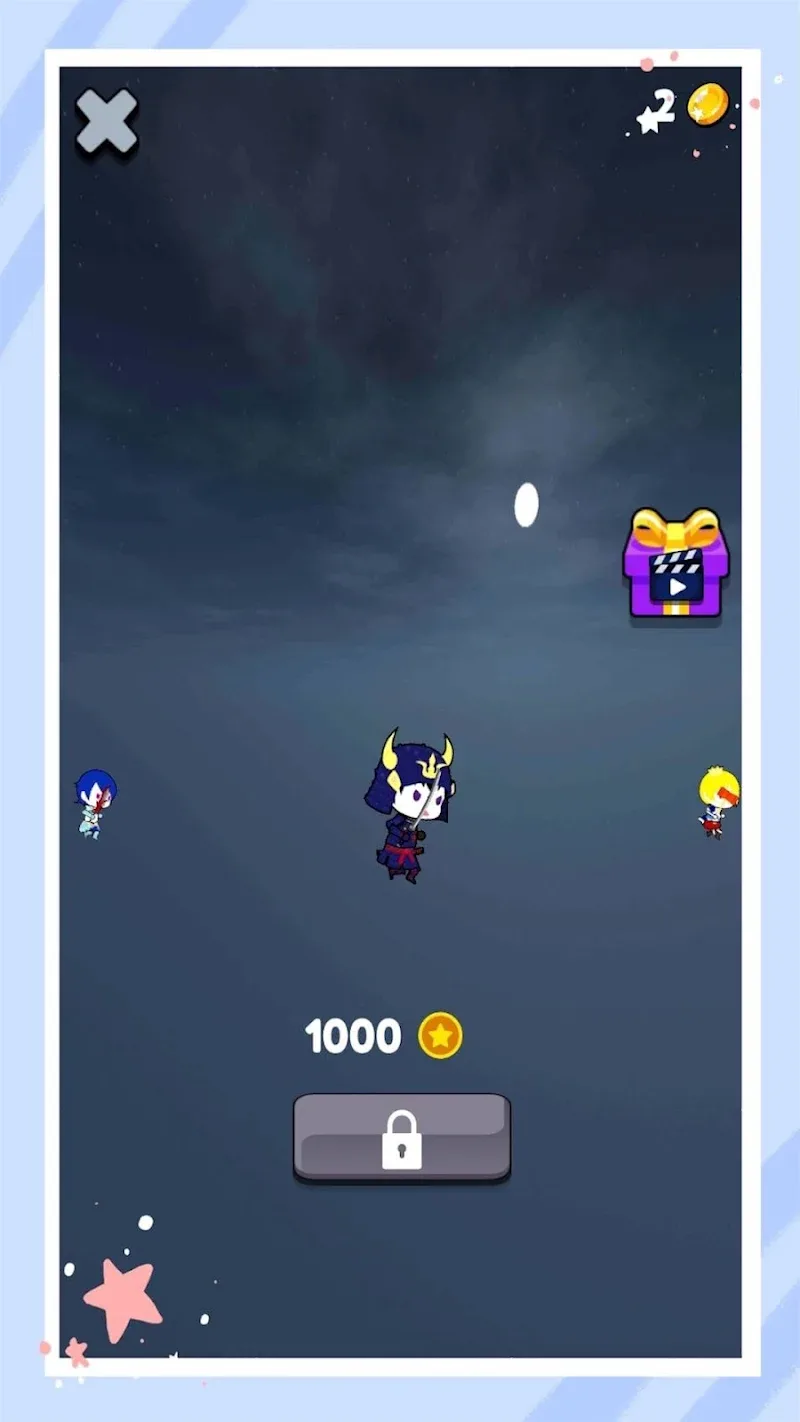Close the character selection screen

[x=106, y=122]
